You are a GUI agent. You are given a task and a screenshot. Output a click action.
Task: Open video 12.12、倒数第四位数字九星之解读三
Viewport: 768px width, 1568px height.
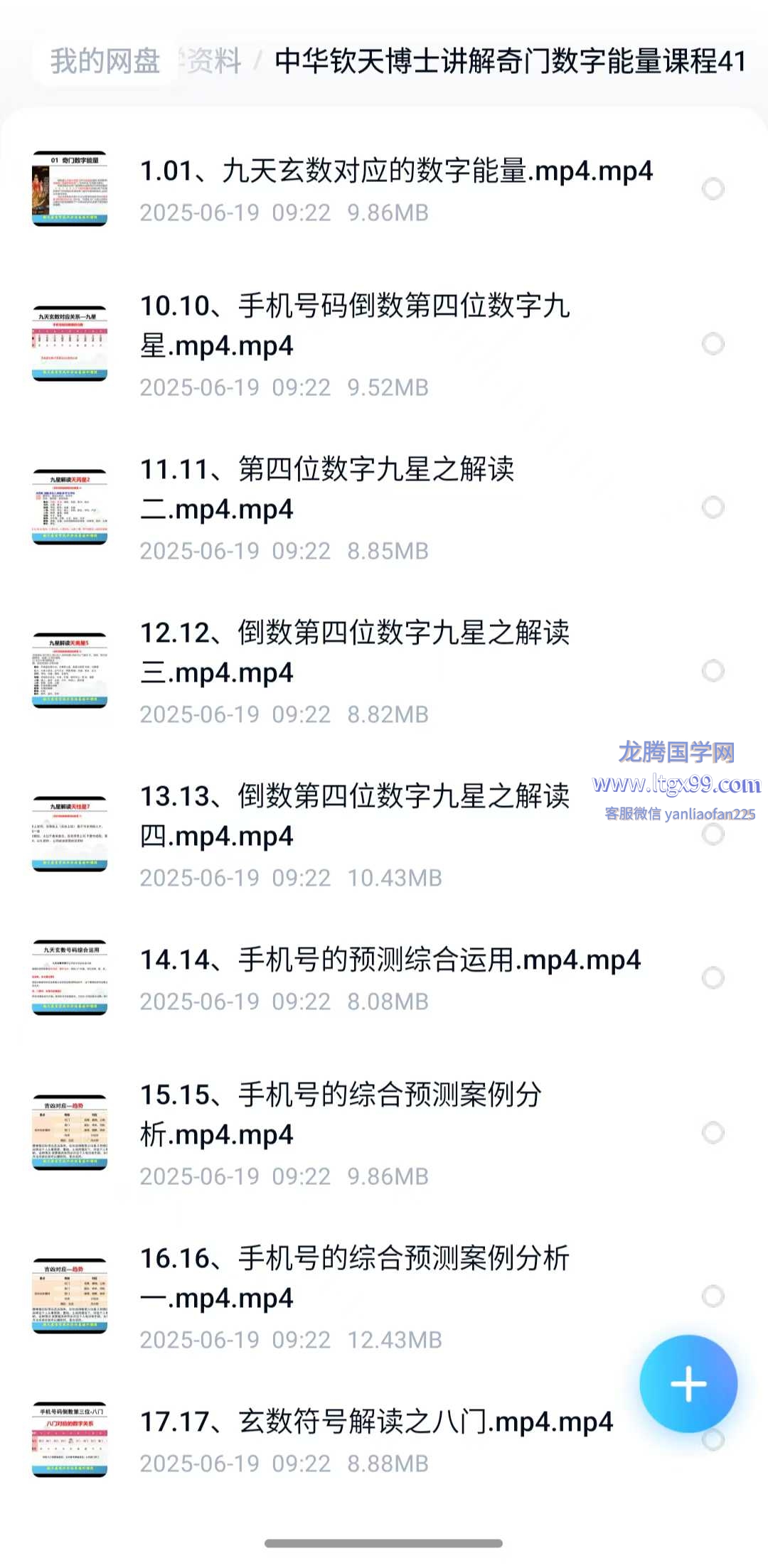(354, 653)
